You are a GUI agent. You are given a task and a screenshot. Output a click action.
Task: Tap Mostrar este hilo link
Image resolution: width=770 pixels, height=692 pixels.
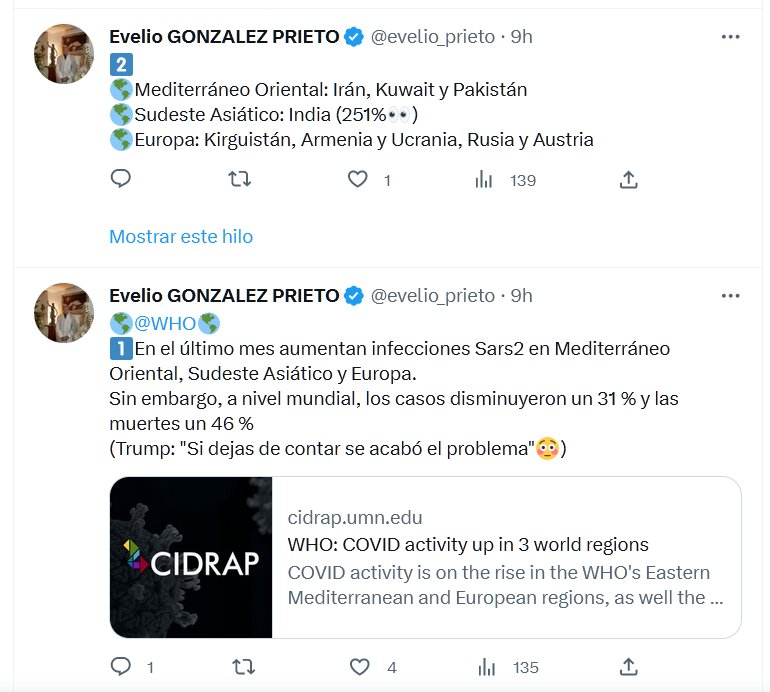pyautogui.click(x=181, y=237)
